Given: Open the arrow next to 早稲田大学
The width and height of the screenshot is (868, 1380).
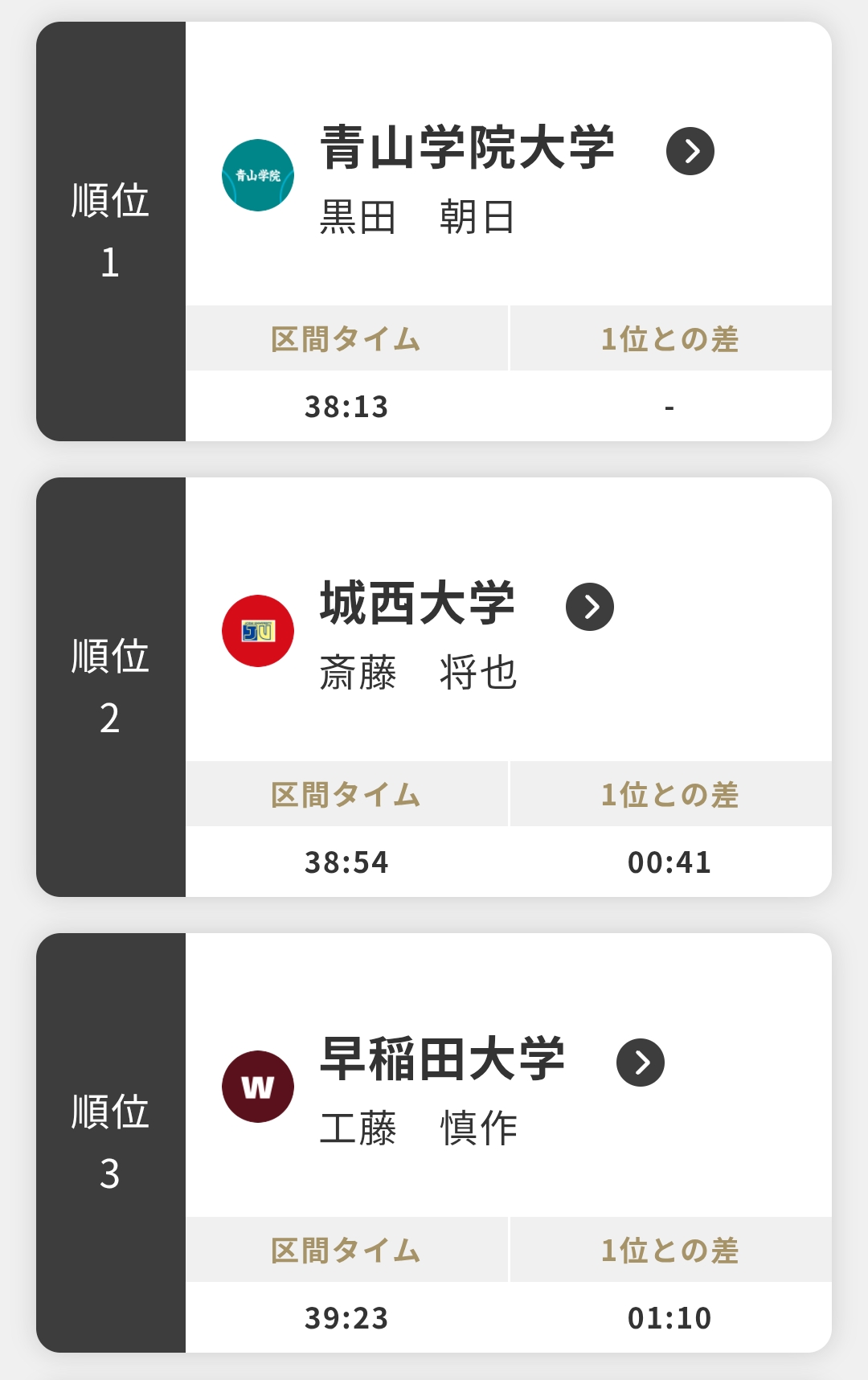Looking at the screenshot, I should click(x=641, y=1063).
